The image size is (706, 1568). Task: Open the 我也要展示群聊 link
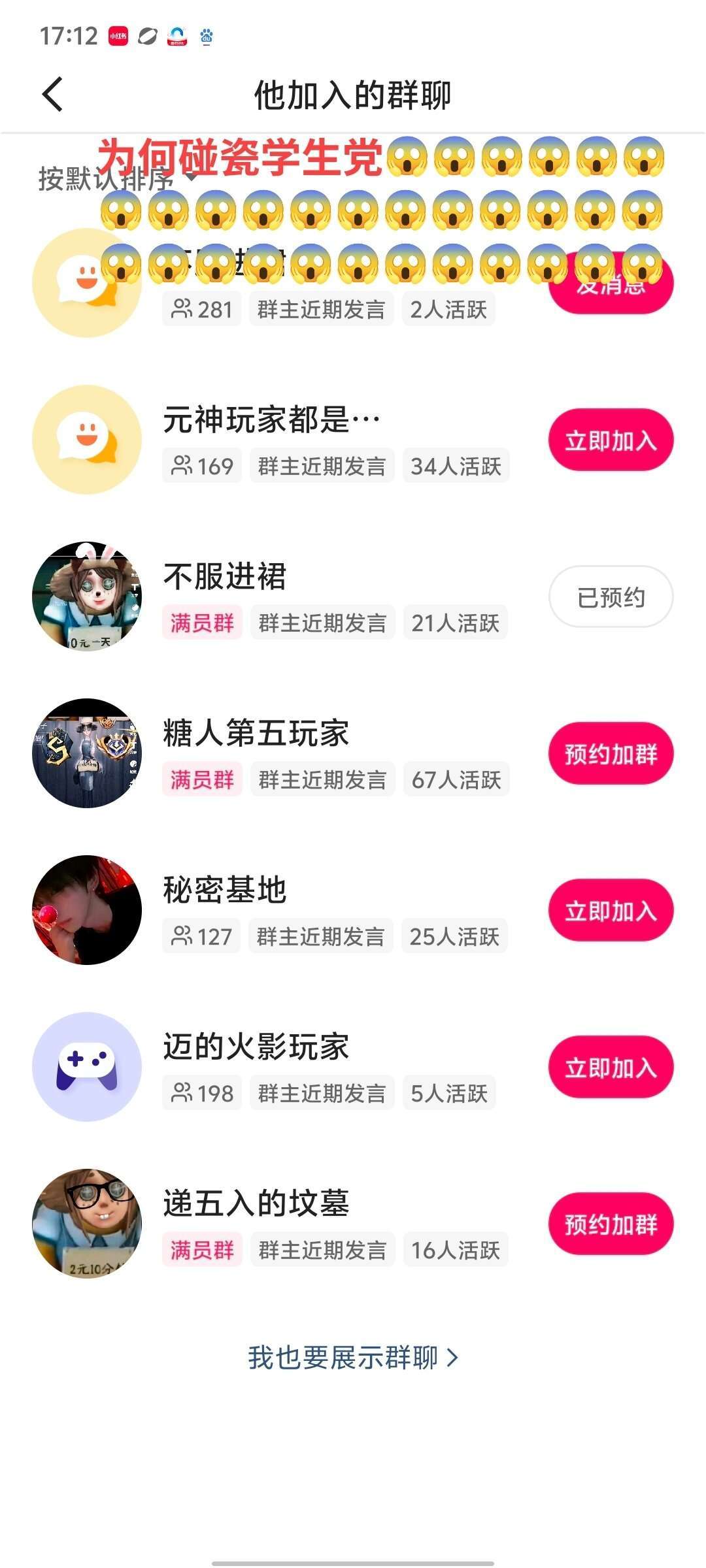pos(353,1358)
